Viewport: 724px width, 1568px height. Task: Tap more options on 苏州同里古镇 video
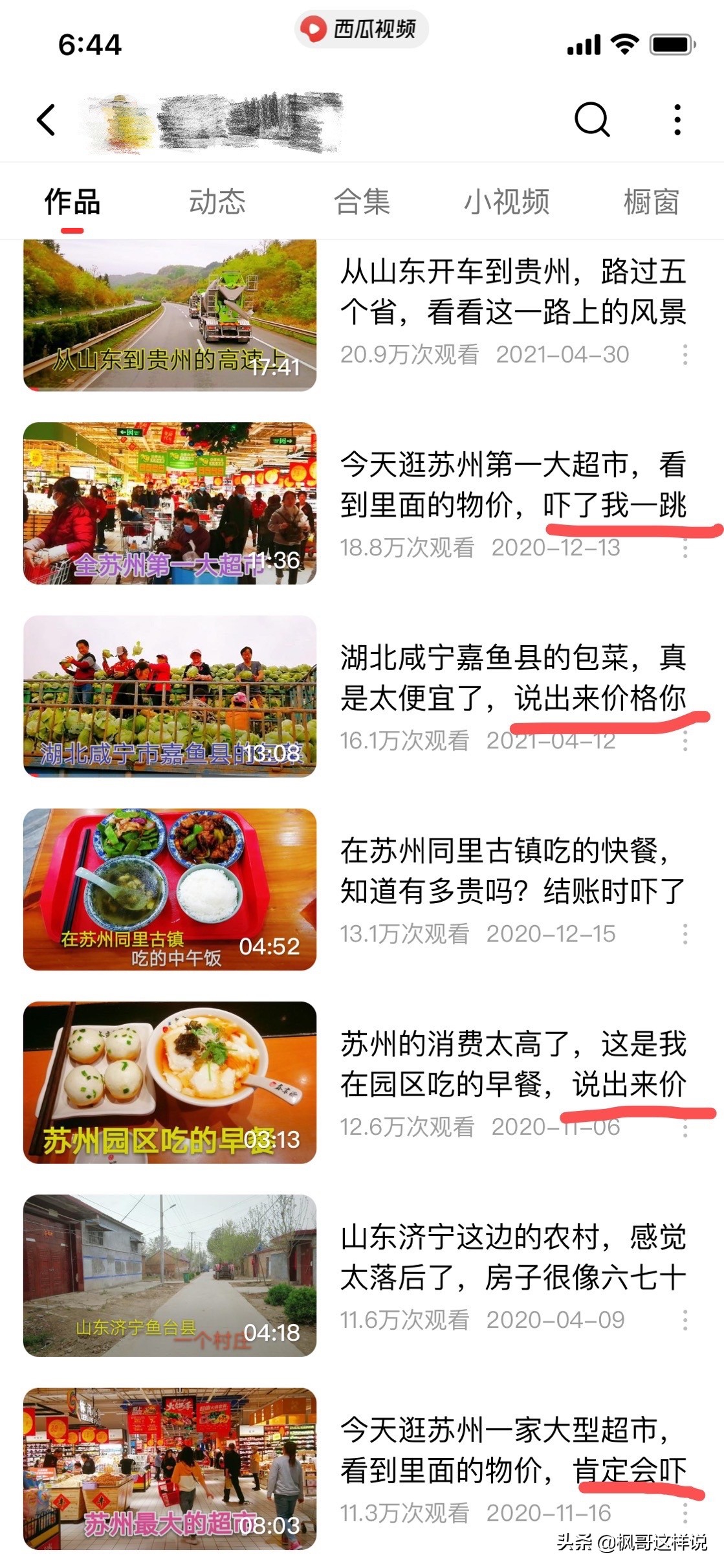[x=685, y=934]
